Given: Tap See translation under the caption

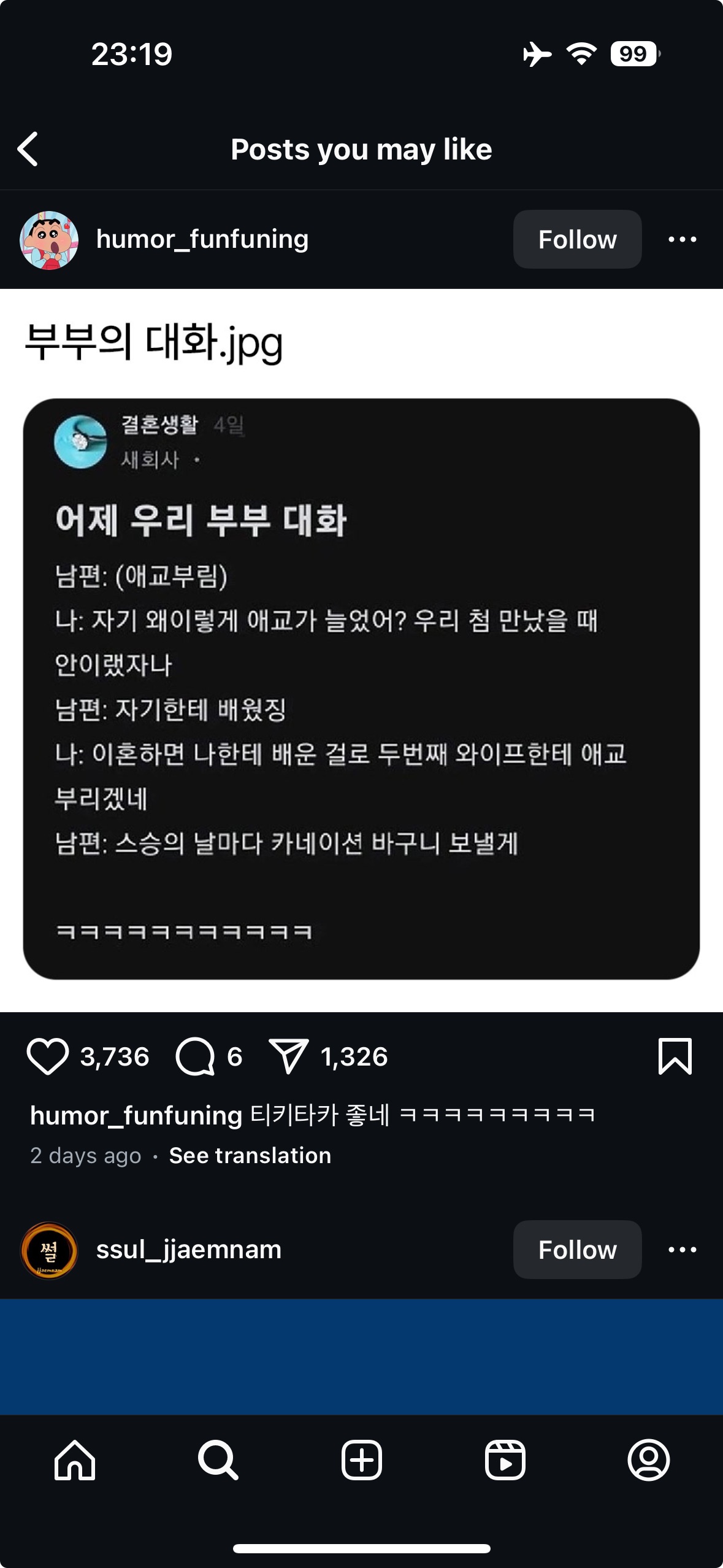Looking at the screenshot, I should (x=250, y=1156).
